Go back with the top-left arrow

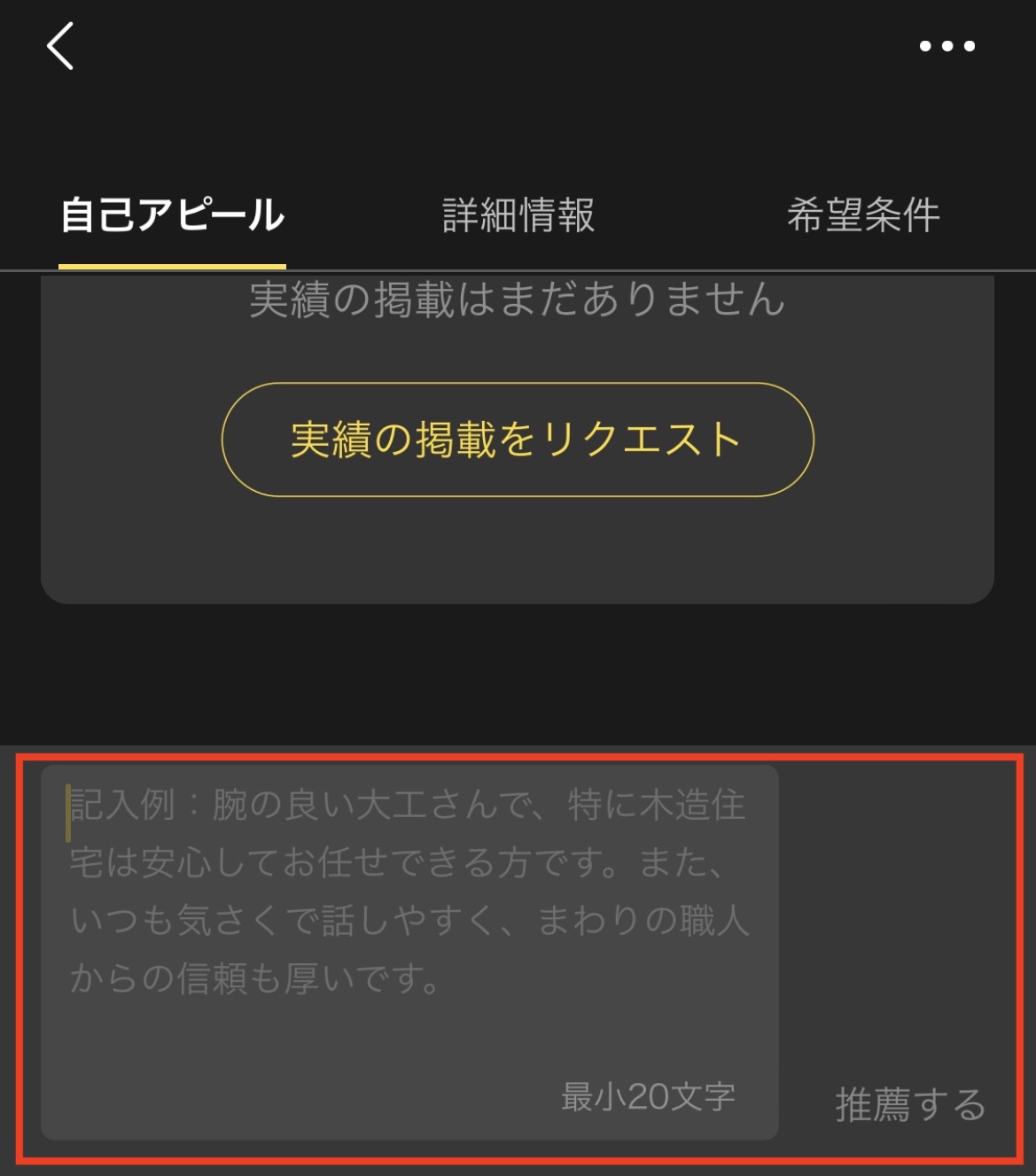point(60,46)
